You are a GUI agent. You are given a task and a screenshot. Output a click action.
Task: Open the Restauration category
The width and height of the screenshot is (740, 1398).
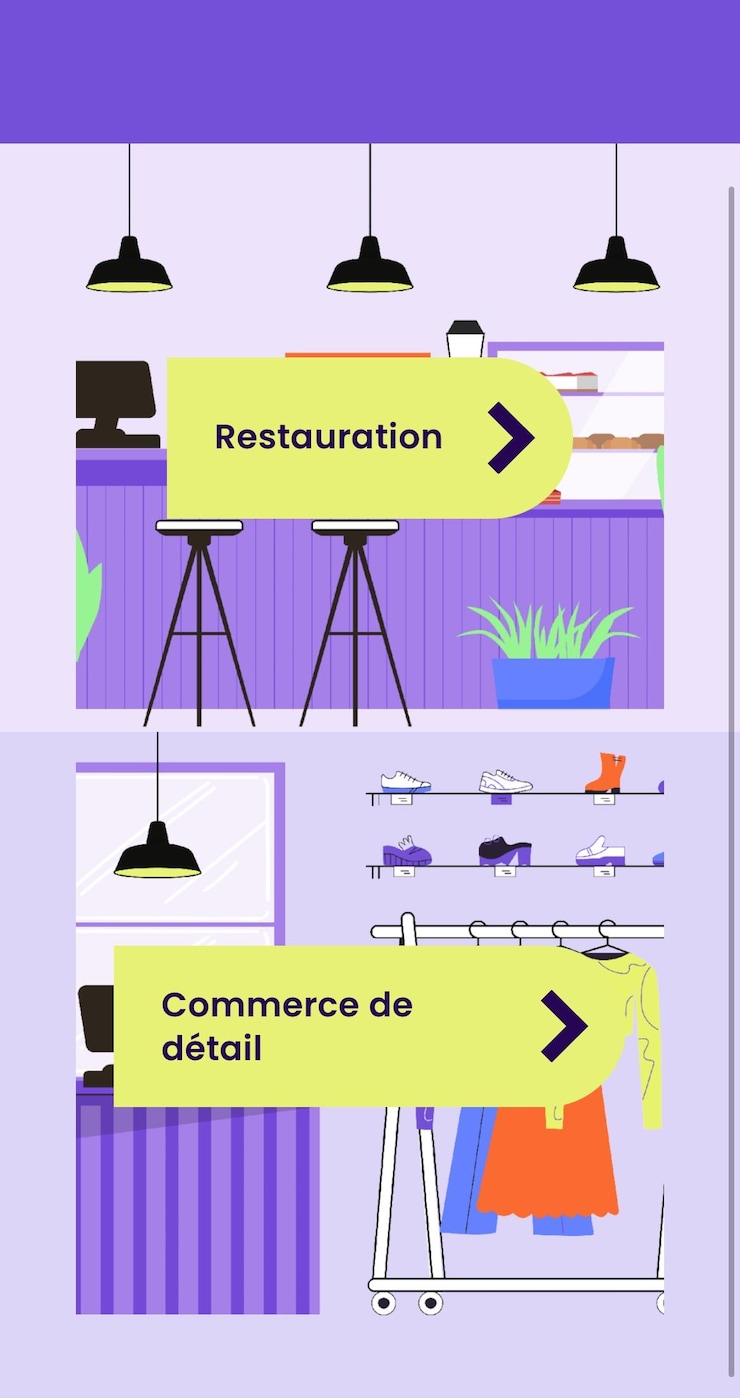pos(368,437)
